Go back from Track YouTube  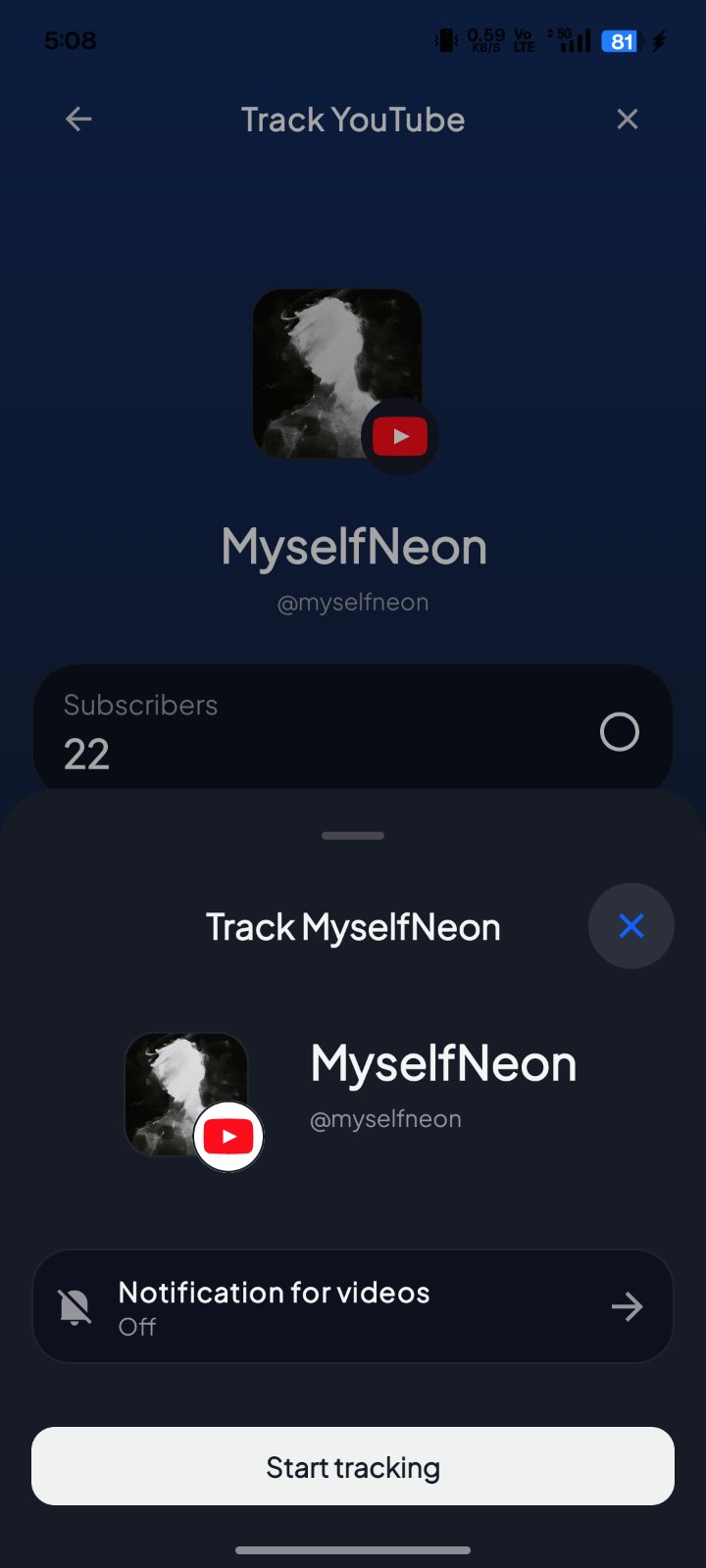[x=78, y=120]
